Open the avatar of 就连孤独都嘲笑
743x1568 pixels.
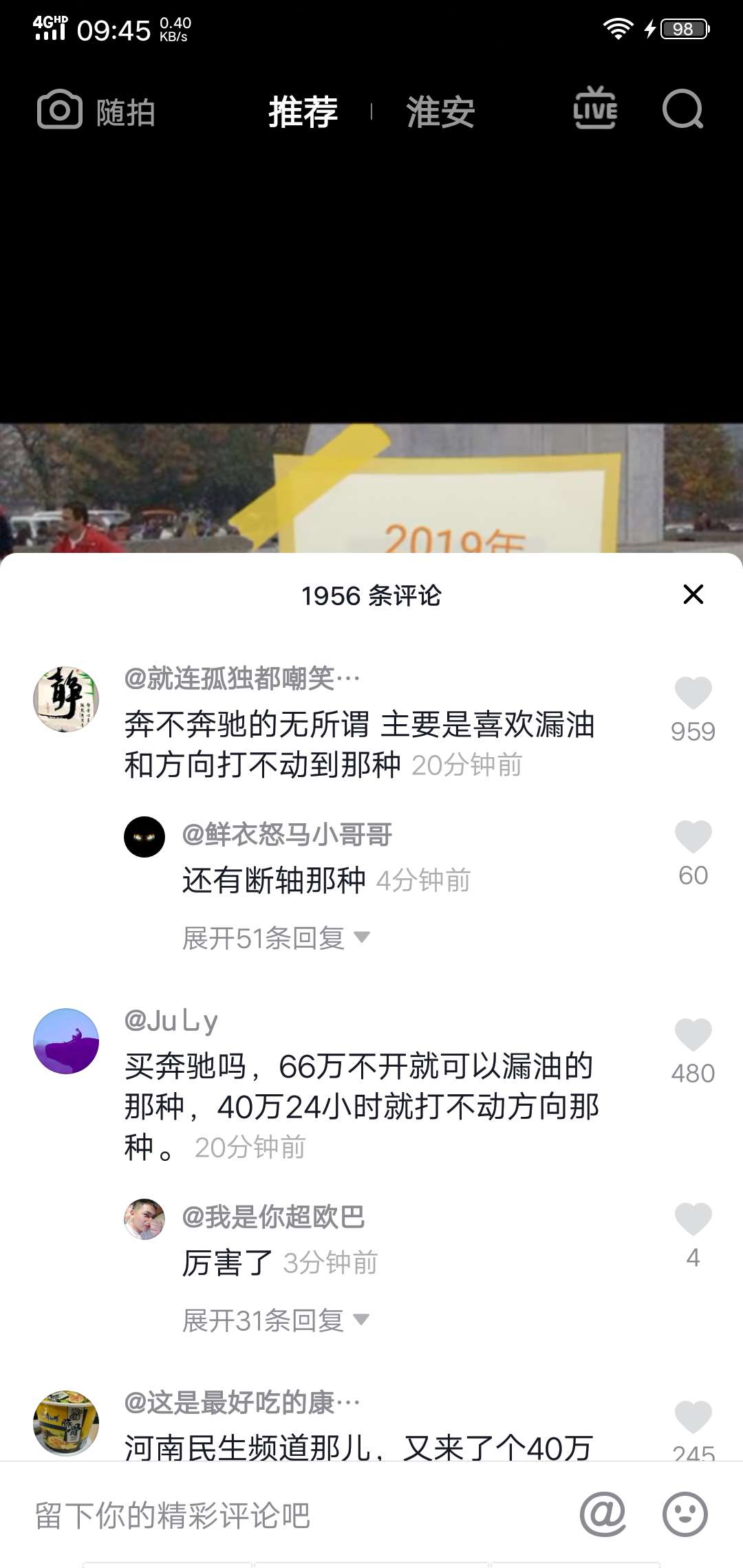pos(66,699)
